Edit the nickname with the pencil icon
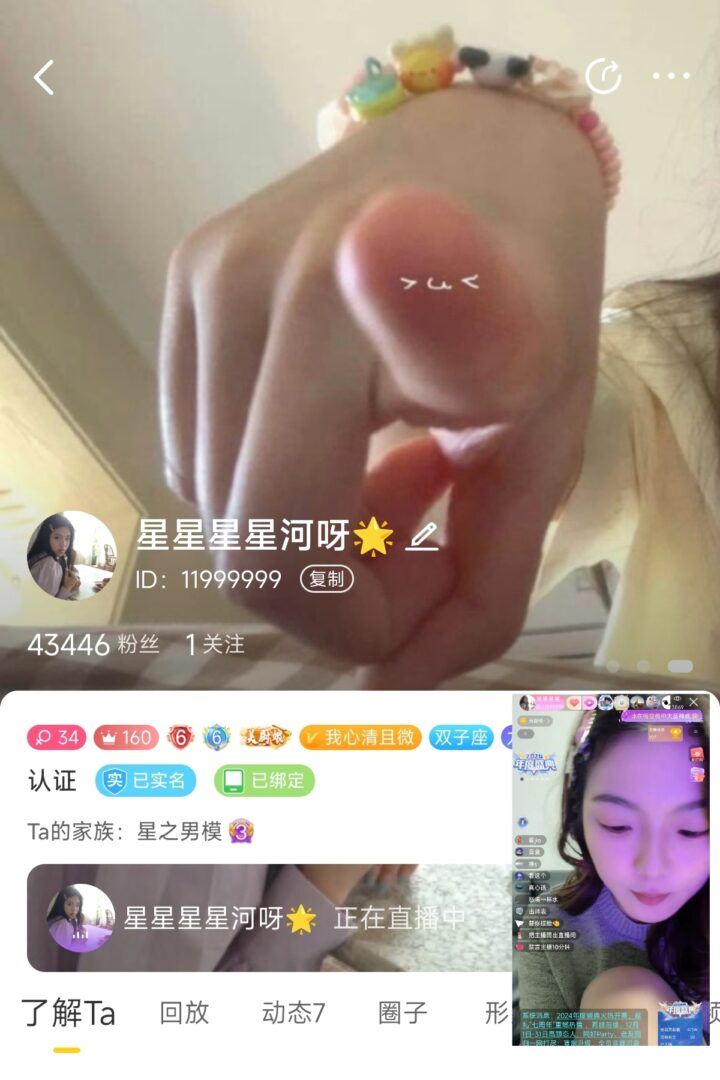Screen dimensions: 720x1080 [422, 538]
